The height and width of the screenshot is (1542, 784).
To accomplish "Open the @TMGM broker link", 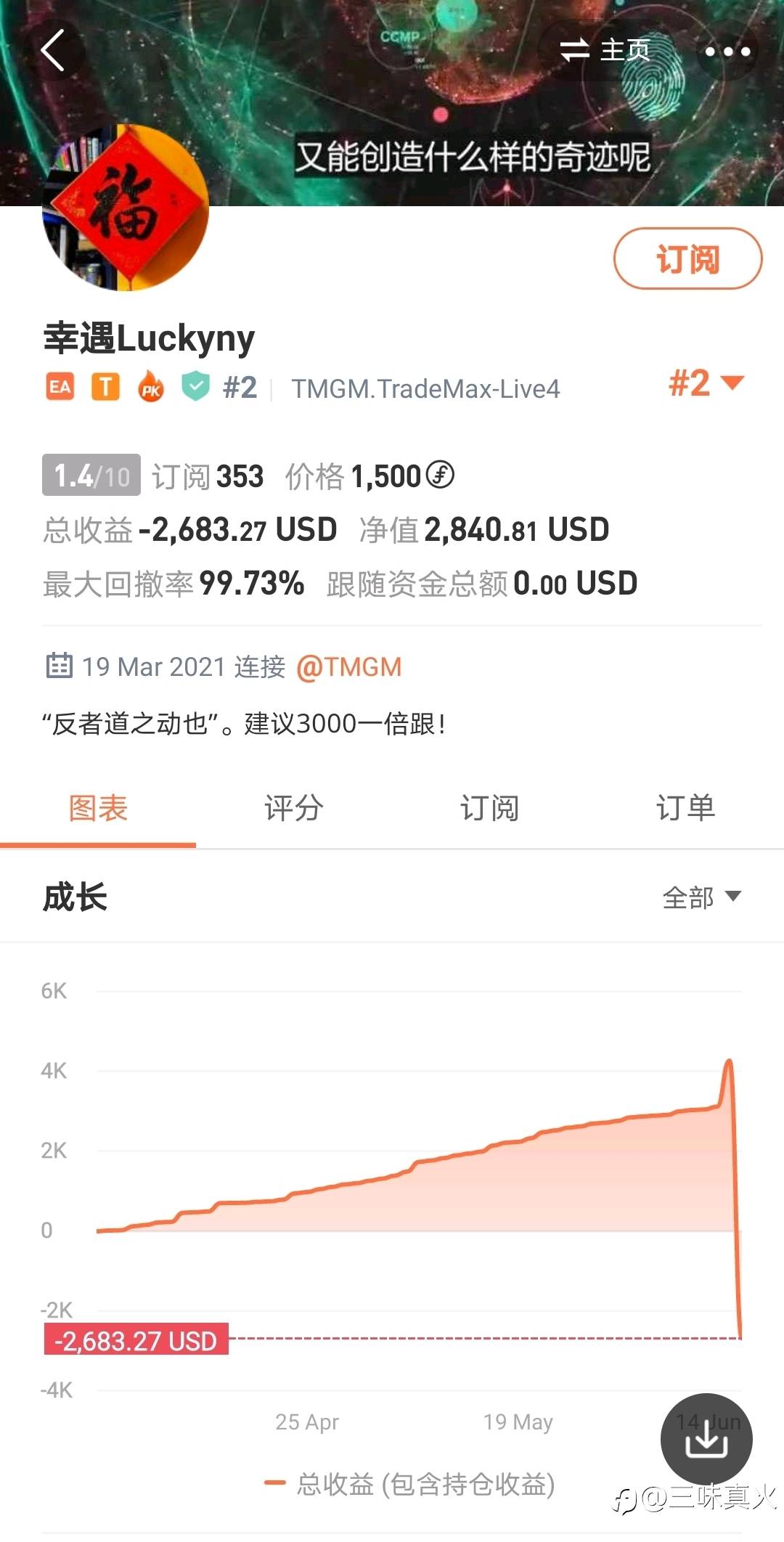I will click(349, 666).
